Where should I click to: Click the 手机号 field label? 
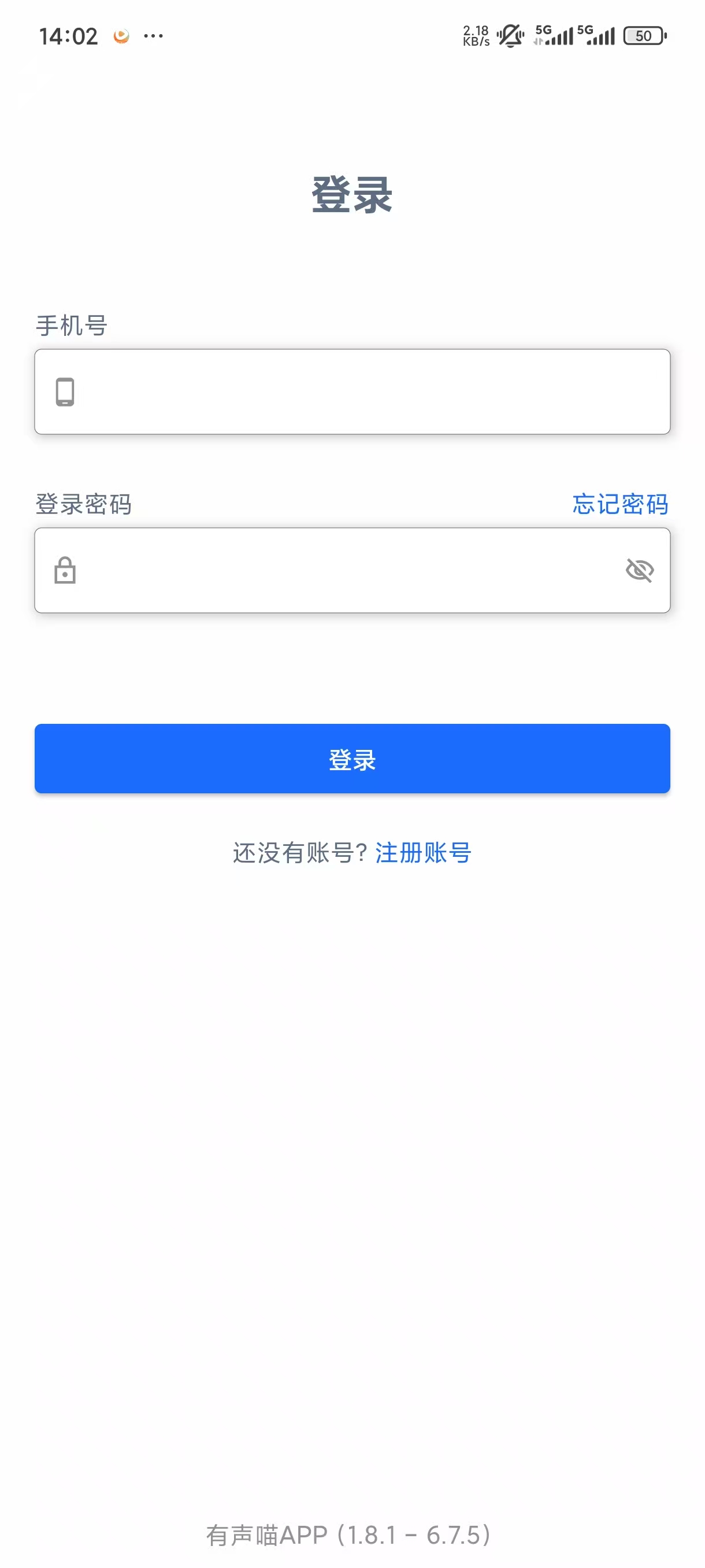[72, 326]
